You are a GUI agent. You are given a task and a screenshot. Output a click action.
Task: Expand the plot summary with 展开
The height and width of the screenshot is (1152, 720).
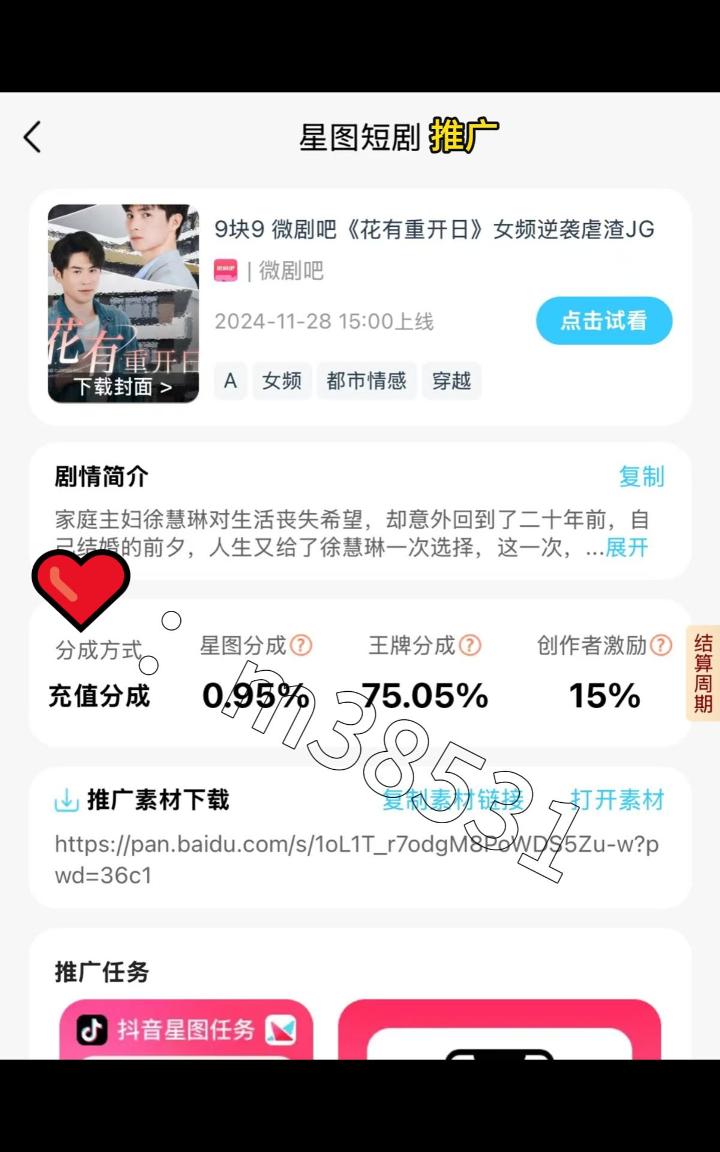[x=627, y=547]
